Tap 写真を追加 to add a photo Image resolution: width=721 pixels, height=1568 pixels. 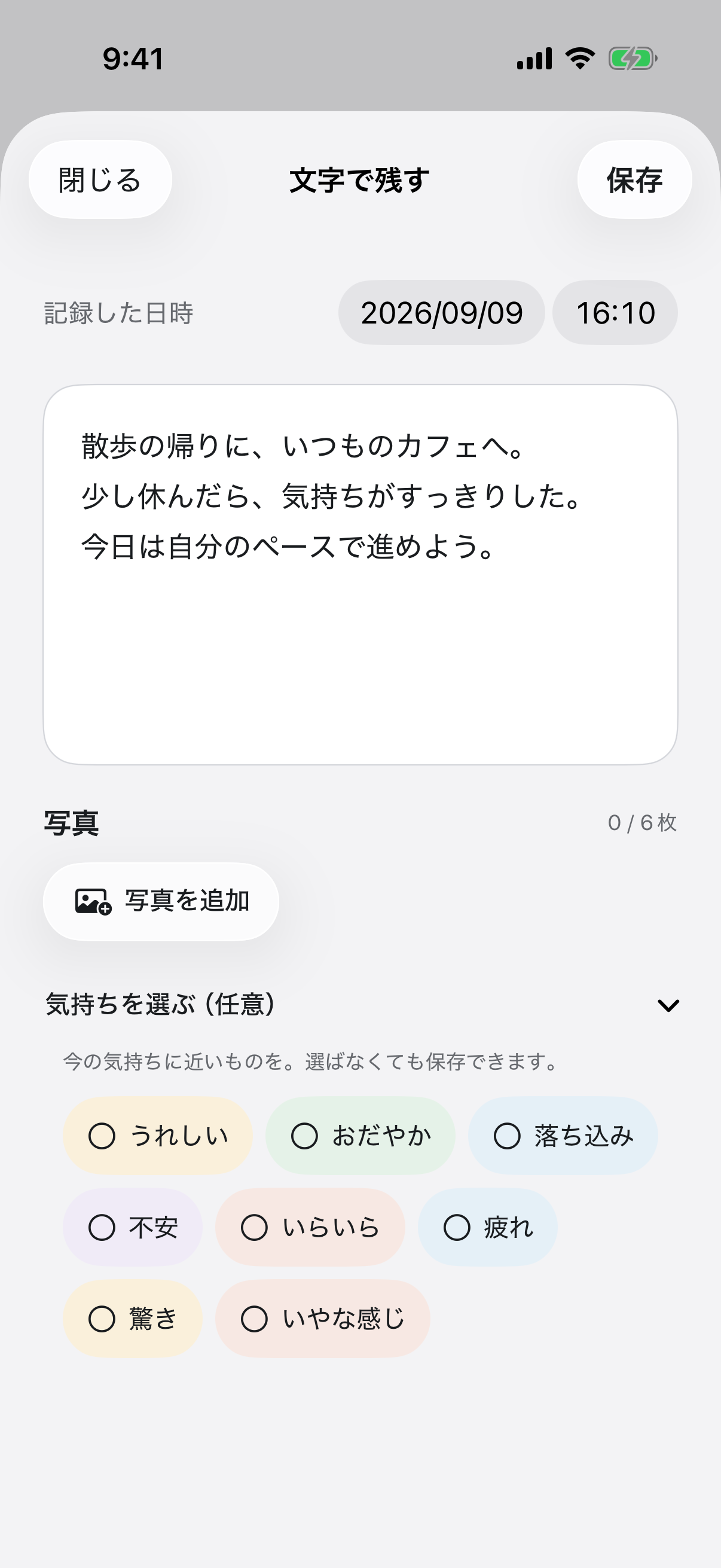click(x=161, y=901)
